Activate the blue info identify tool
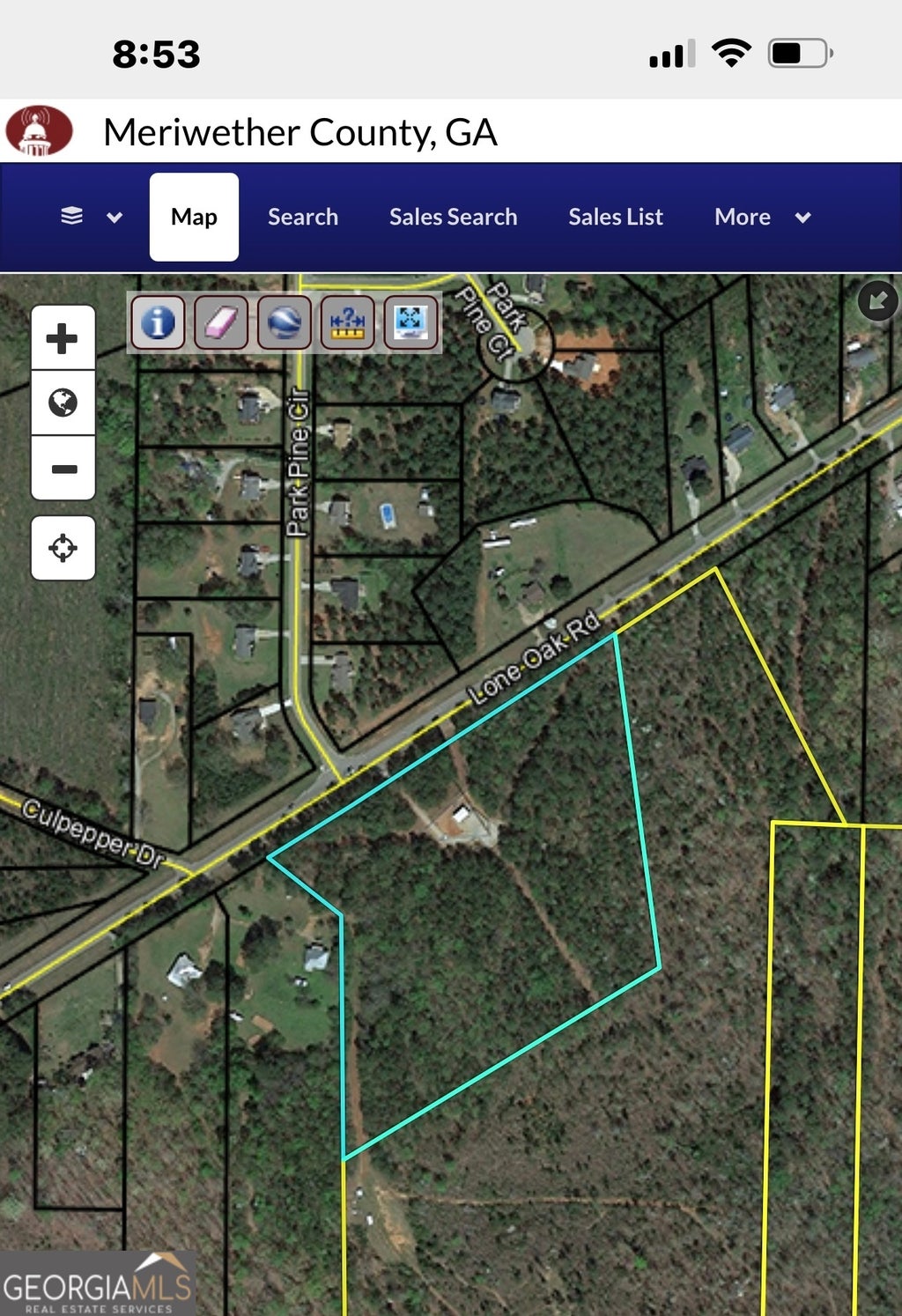902x1316 pixels. (x=158, y=322)
